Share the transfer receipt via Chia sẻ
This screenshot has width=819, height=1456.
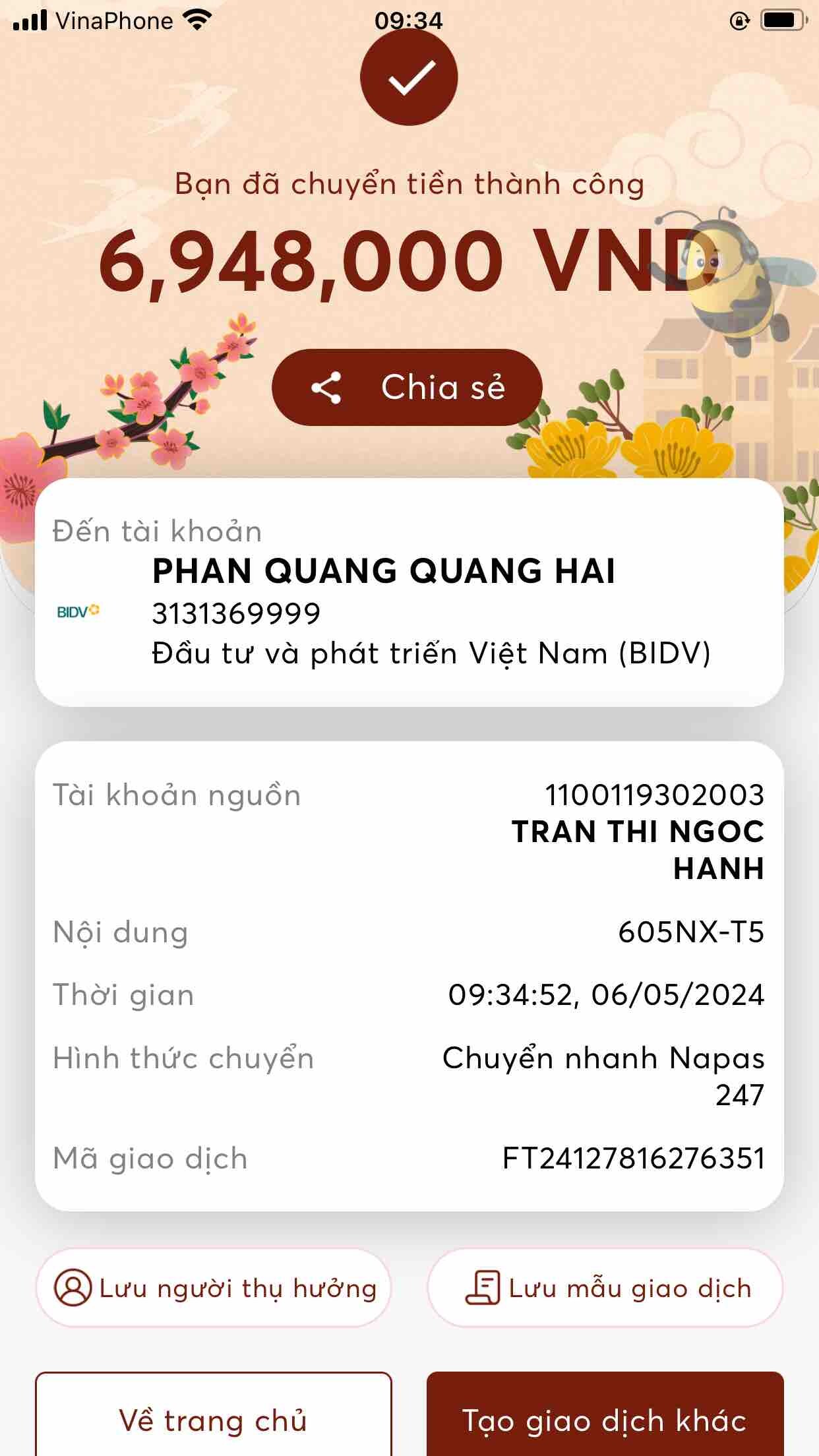pyautogui.click(x=407, y=387)
